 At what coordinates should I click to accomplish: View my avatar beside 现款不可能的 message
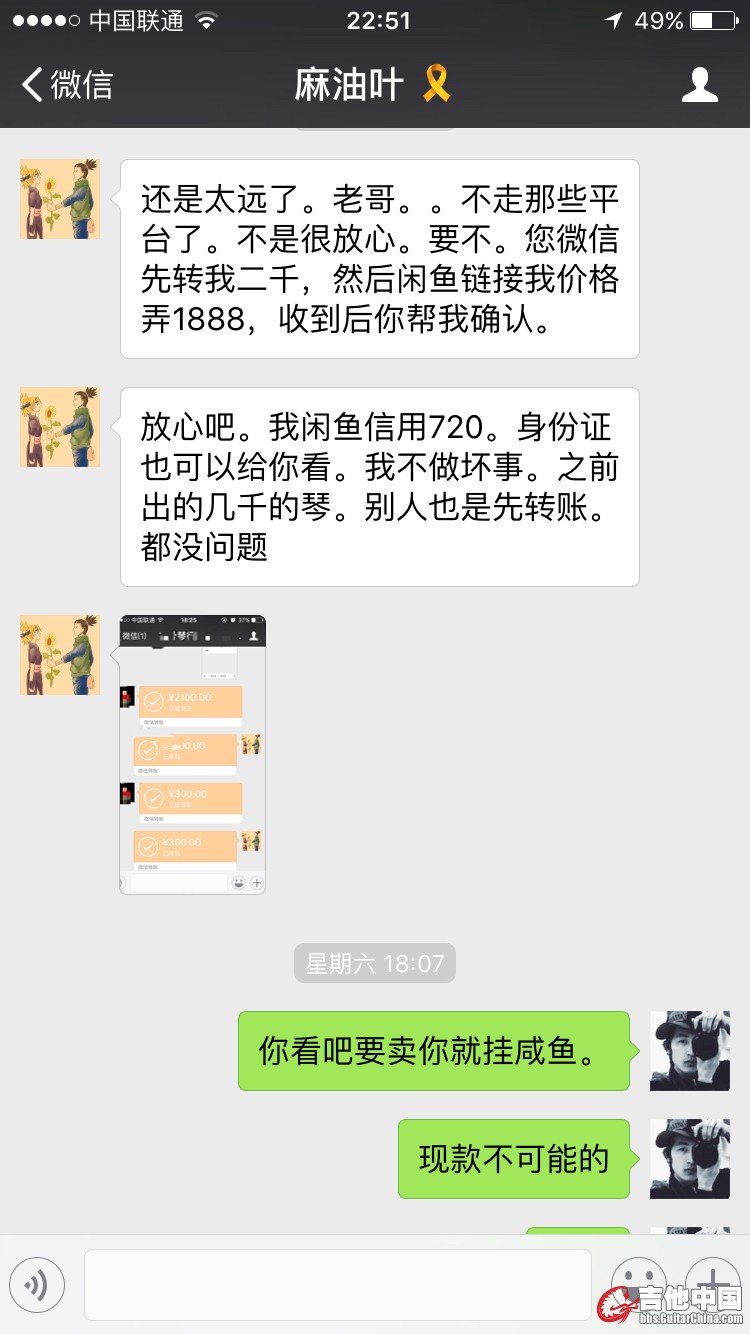point(689,1158)
